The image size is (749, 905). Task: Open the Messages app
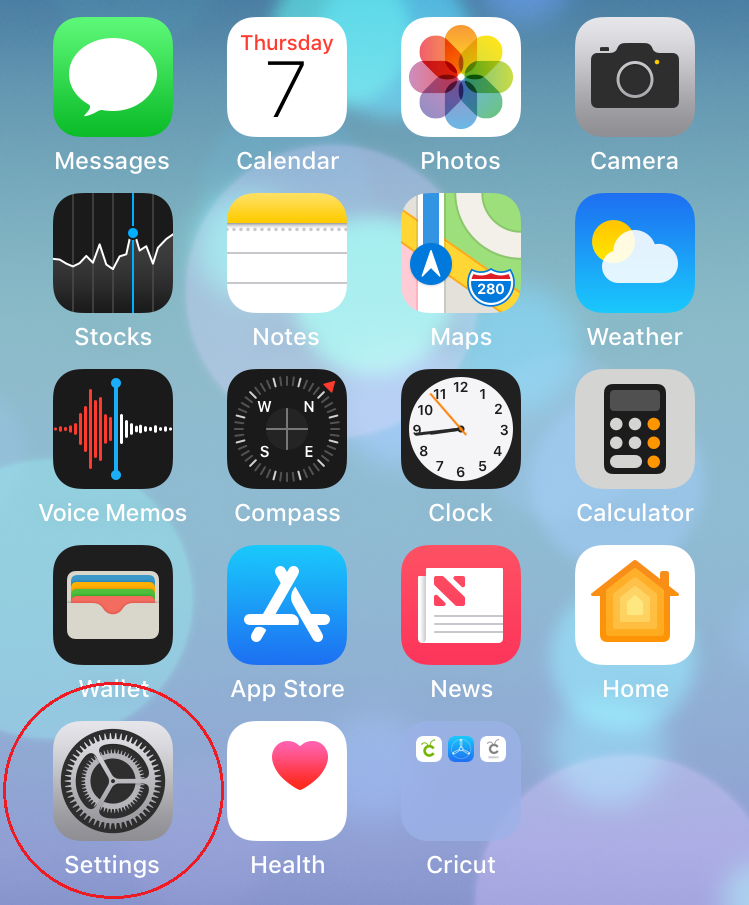click(113, 77)
